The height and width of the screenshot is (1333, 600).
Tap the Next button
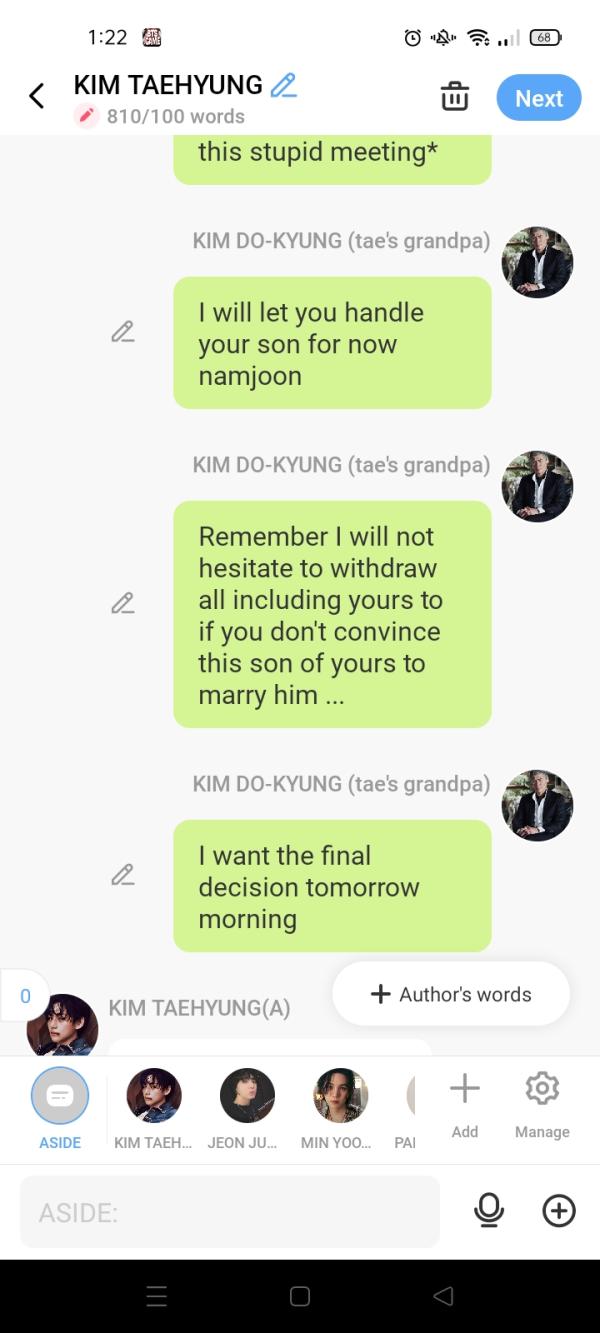click(539, 98)
